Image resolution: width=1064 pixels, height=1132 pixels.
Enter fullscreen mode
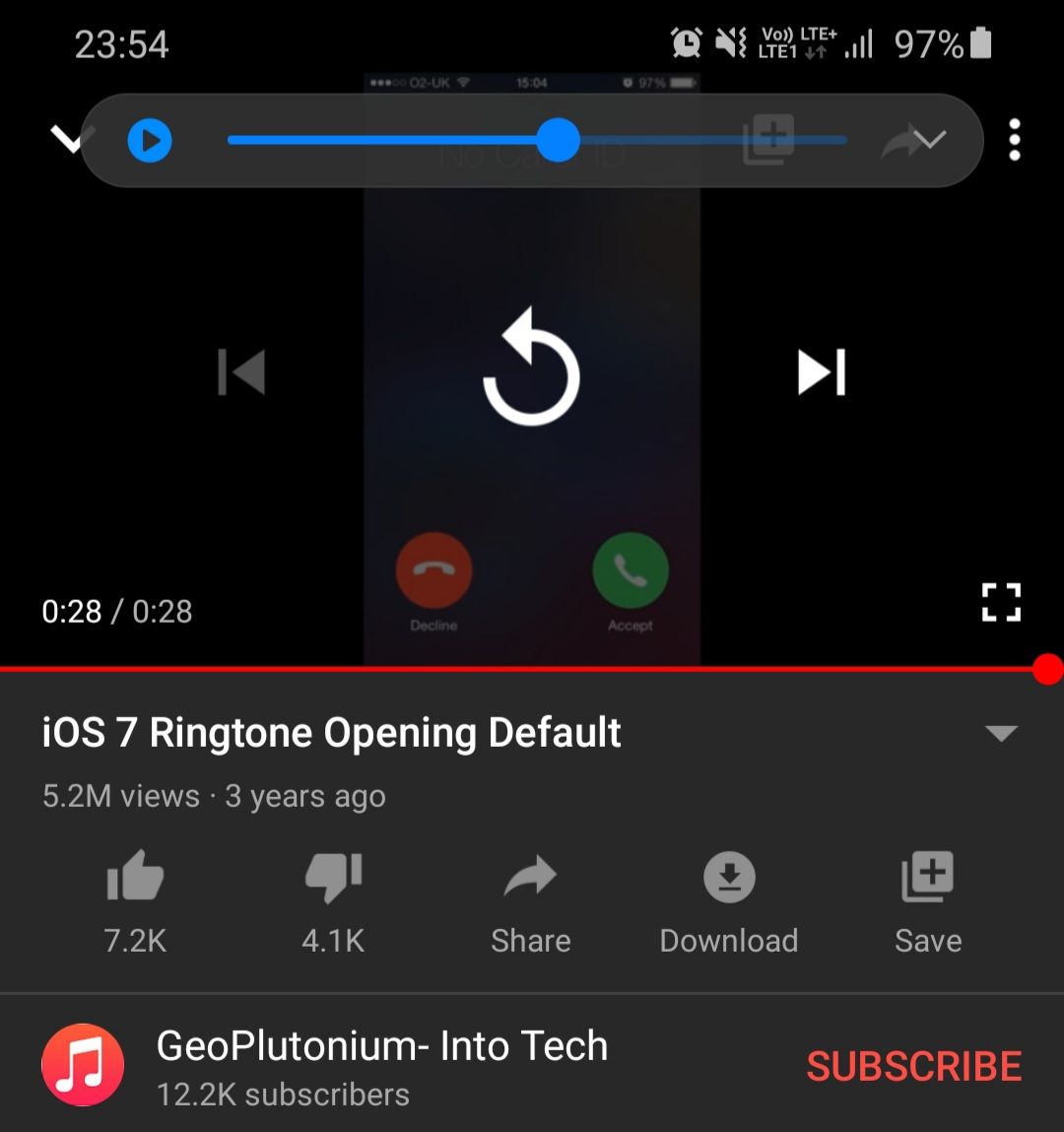pyautogui.click(x=1001, y=602)
